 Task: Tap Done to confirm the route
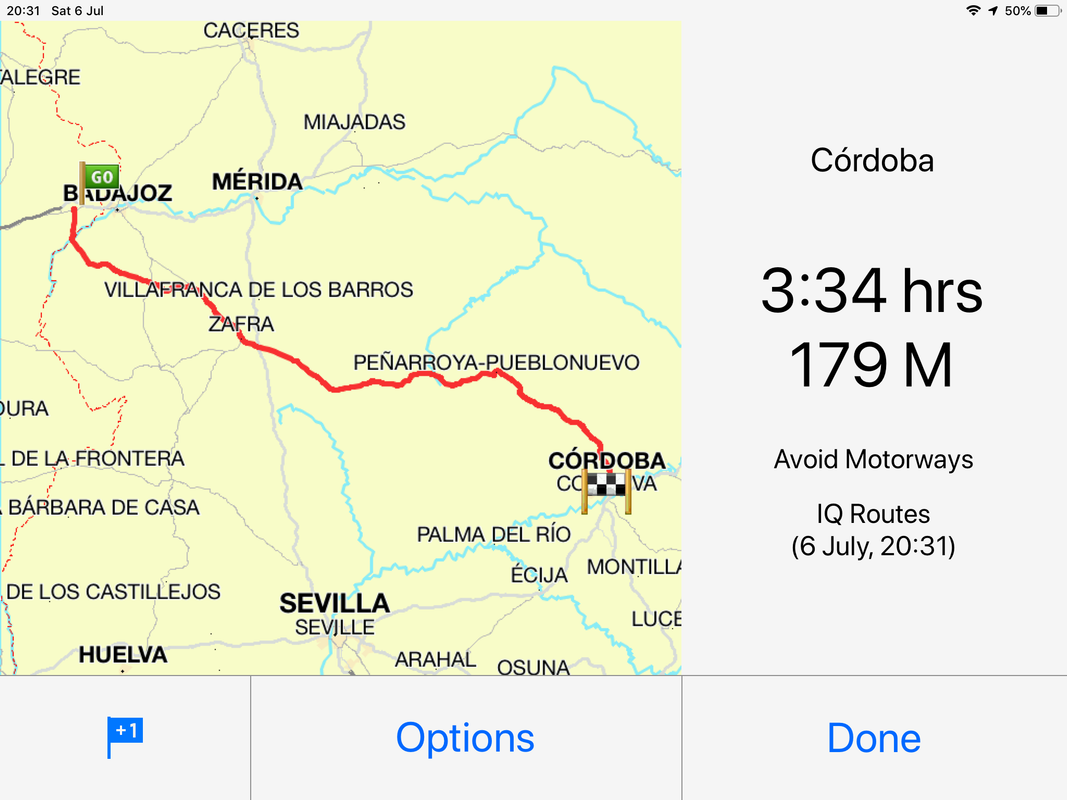[873, 738]
